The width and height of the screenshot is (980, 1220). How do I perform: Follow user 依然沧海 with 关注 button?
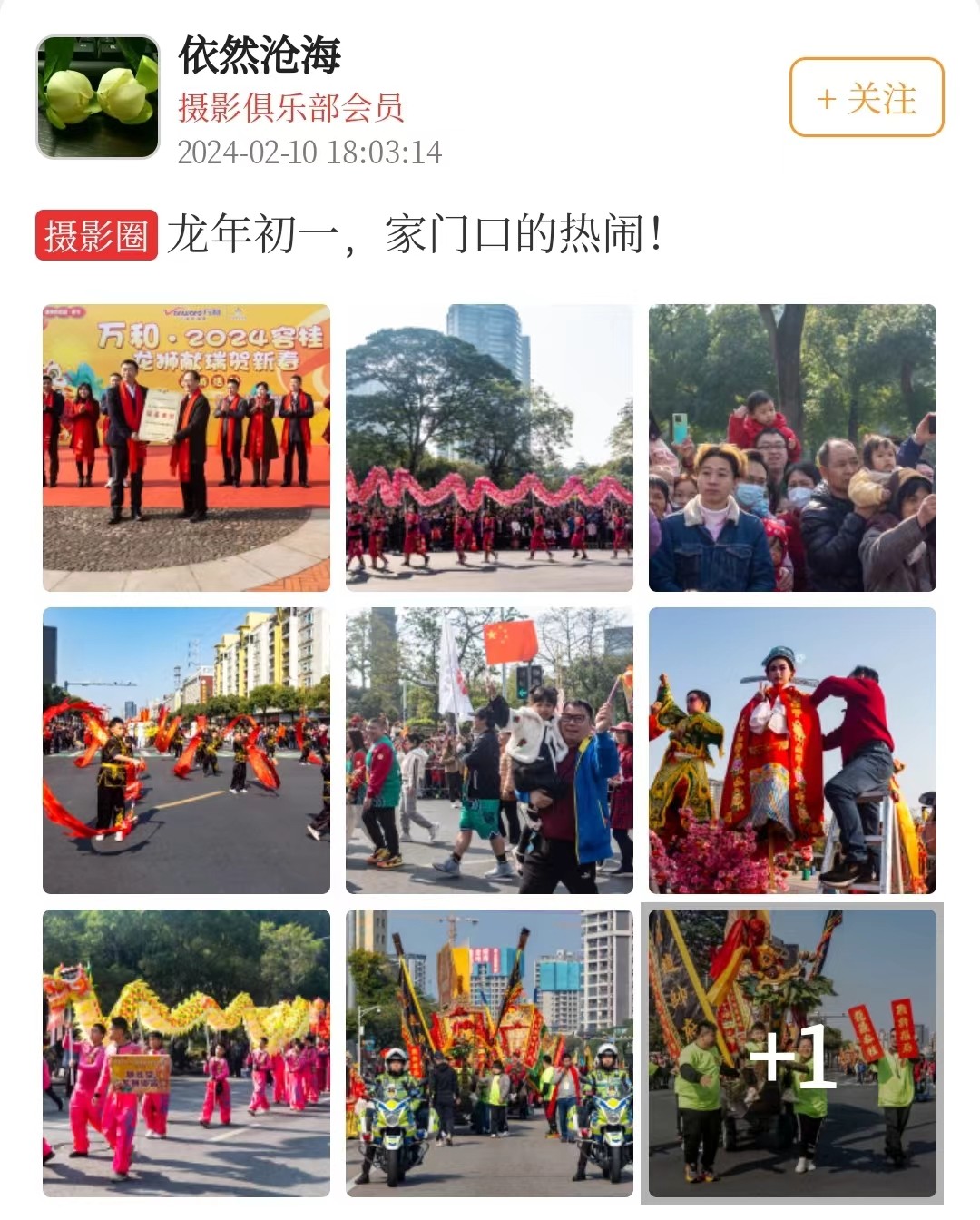click(866, 97)
